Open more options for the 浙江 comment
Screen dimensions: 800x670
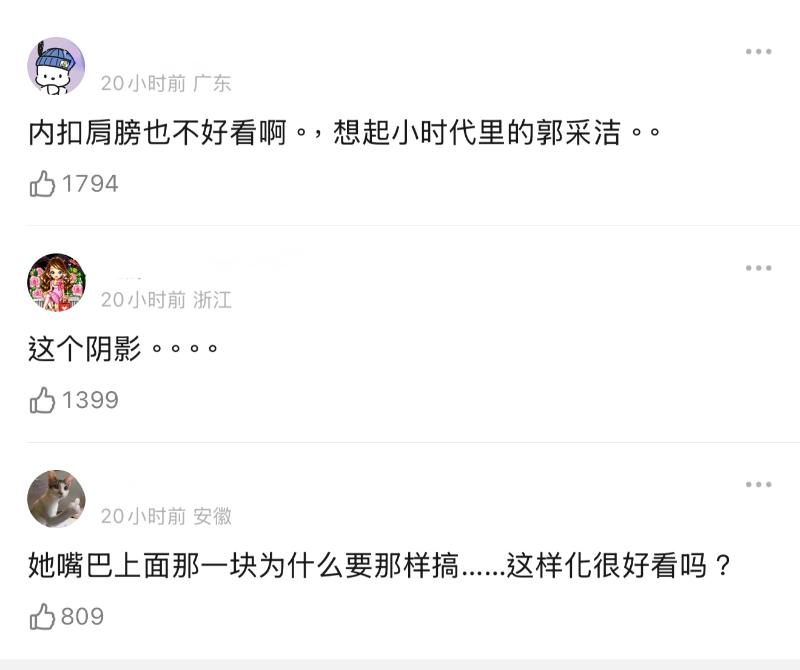click(x=758, y=268)
